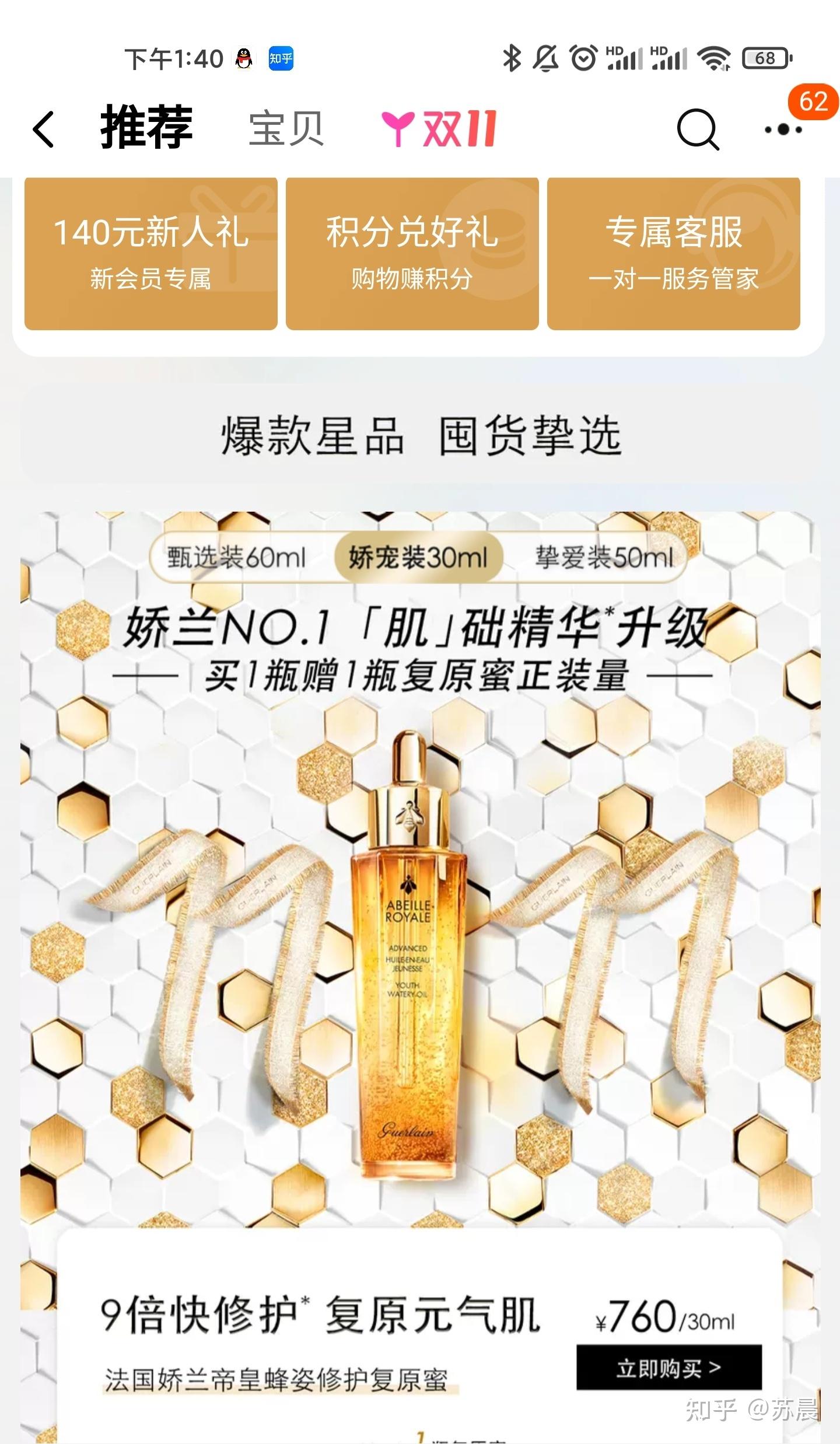Image resolution: width=840 pixels, height=1444 pixels.
Task: Go back using the top-left arrow
Action: (x=44, y=129)
